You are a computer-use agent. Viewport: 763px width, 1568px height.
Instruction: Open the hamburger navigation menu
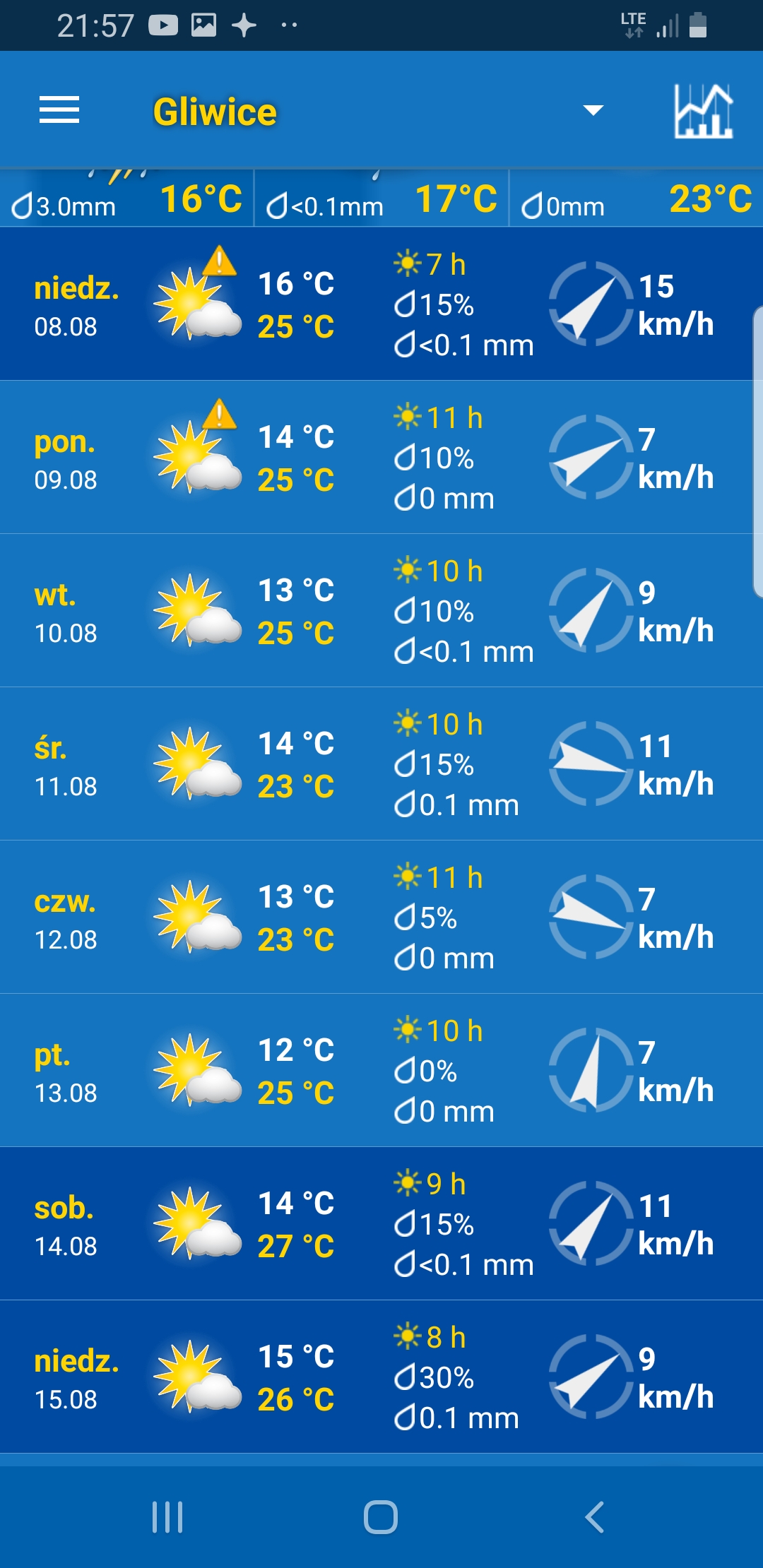59,110
